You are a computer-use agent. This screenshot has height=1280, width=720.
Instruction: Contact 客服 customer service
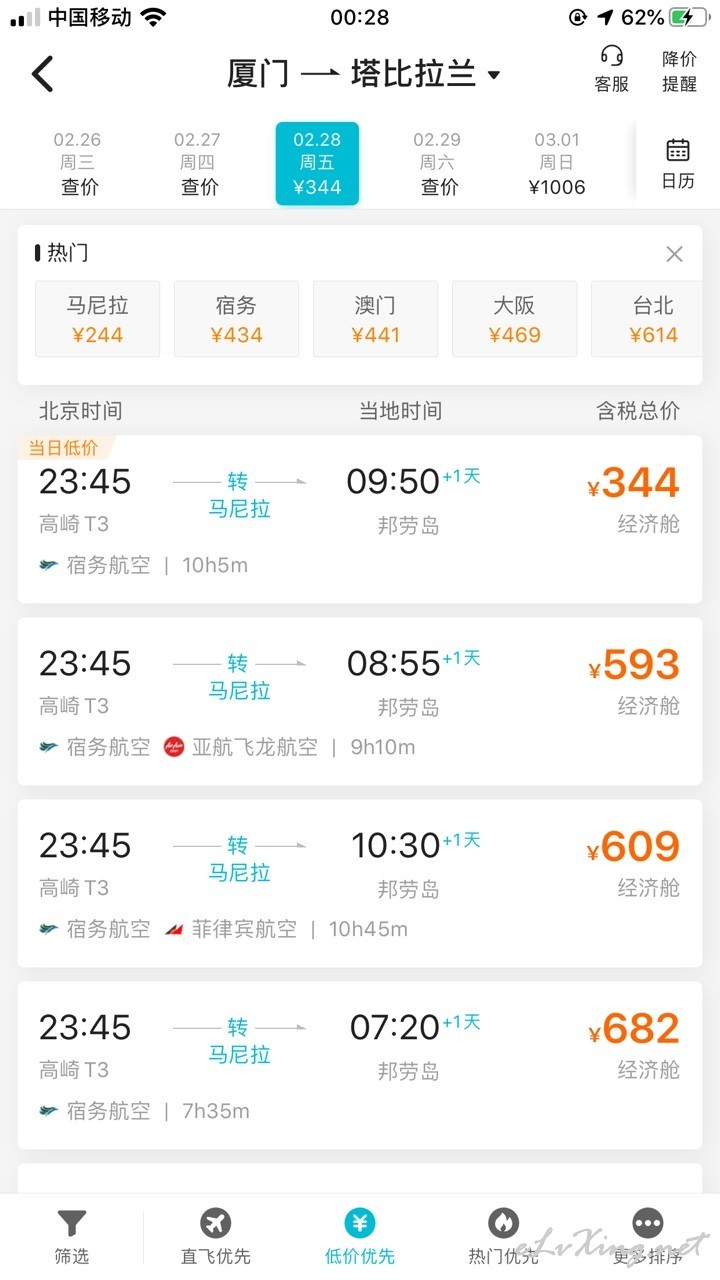click(612, 70)
